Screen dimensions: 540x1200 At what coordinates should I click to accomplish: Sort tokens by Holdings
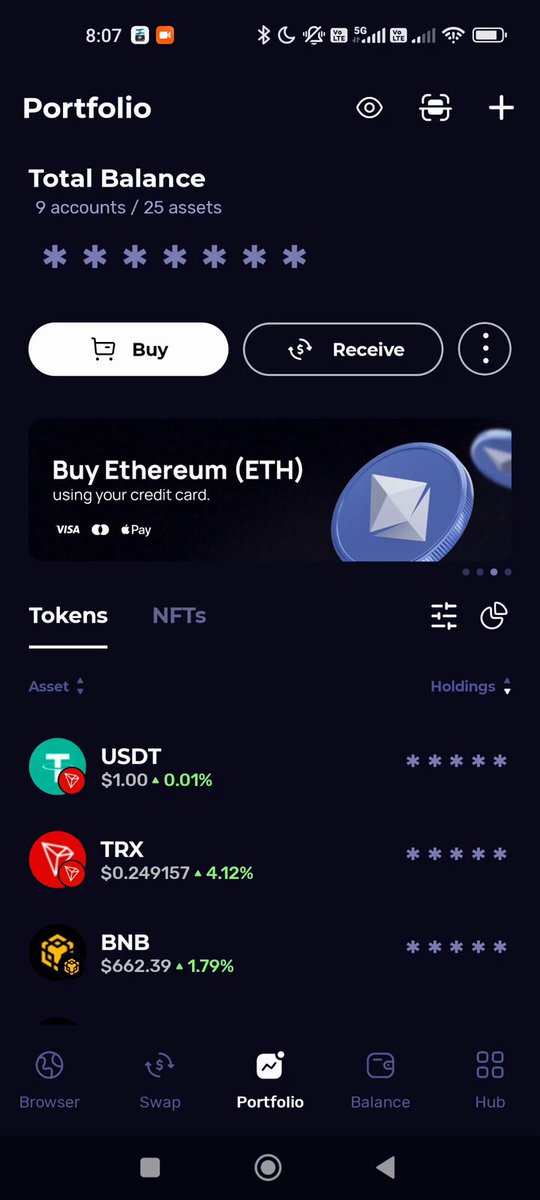pos(471,686)
